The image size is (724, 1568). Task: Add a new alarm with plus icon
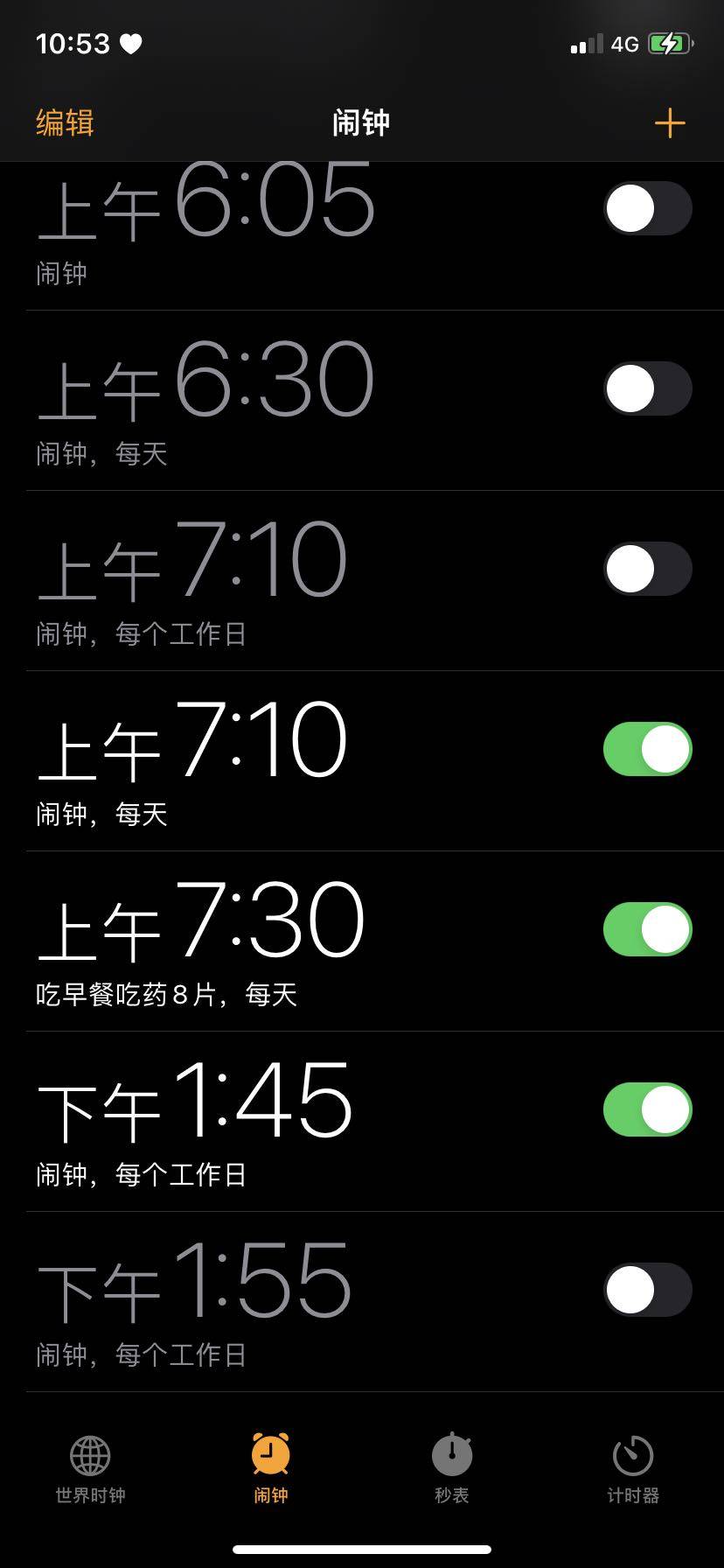click(x=669, y=122)
